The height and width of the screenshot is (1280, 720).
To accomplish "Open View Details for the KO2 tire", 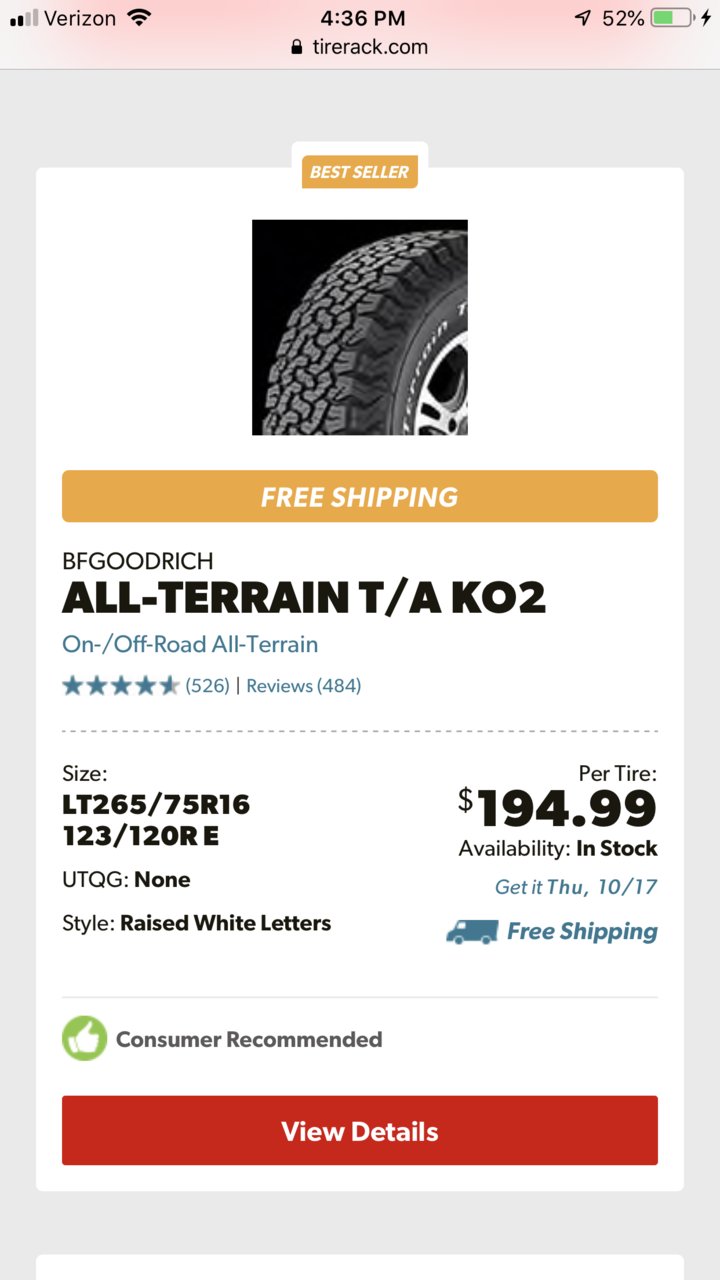I will tap(360, 1131).
